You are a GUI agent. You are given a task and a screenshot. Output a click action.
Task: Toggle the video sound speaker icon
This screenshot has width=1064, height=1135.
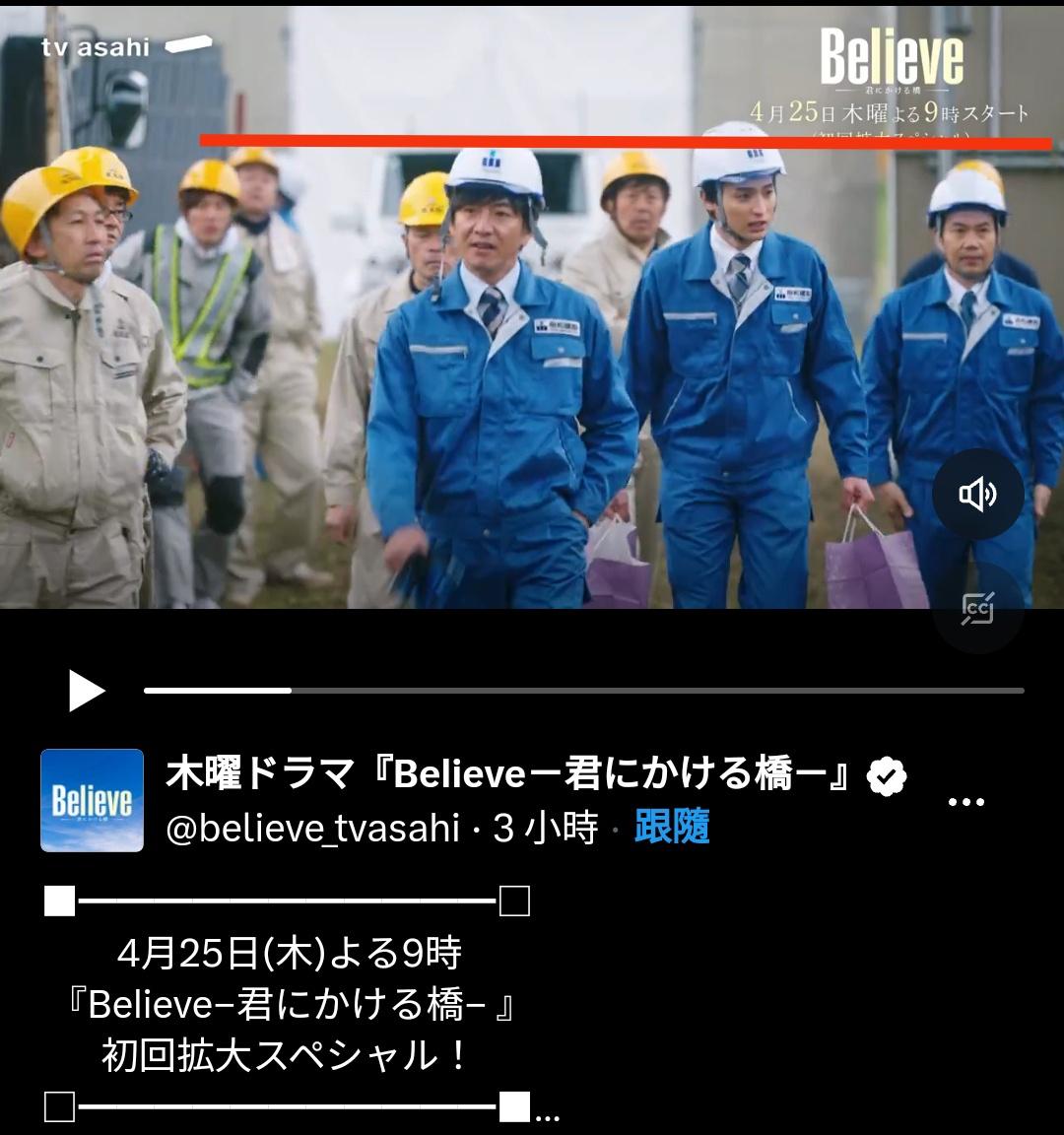(x=977, y=495)
